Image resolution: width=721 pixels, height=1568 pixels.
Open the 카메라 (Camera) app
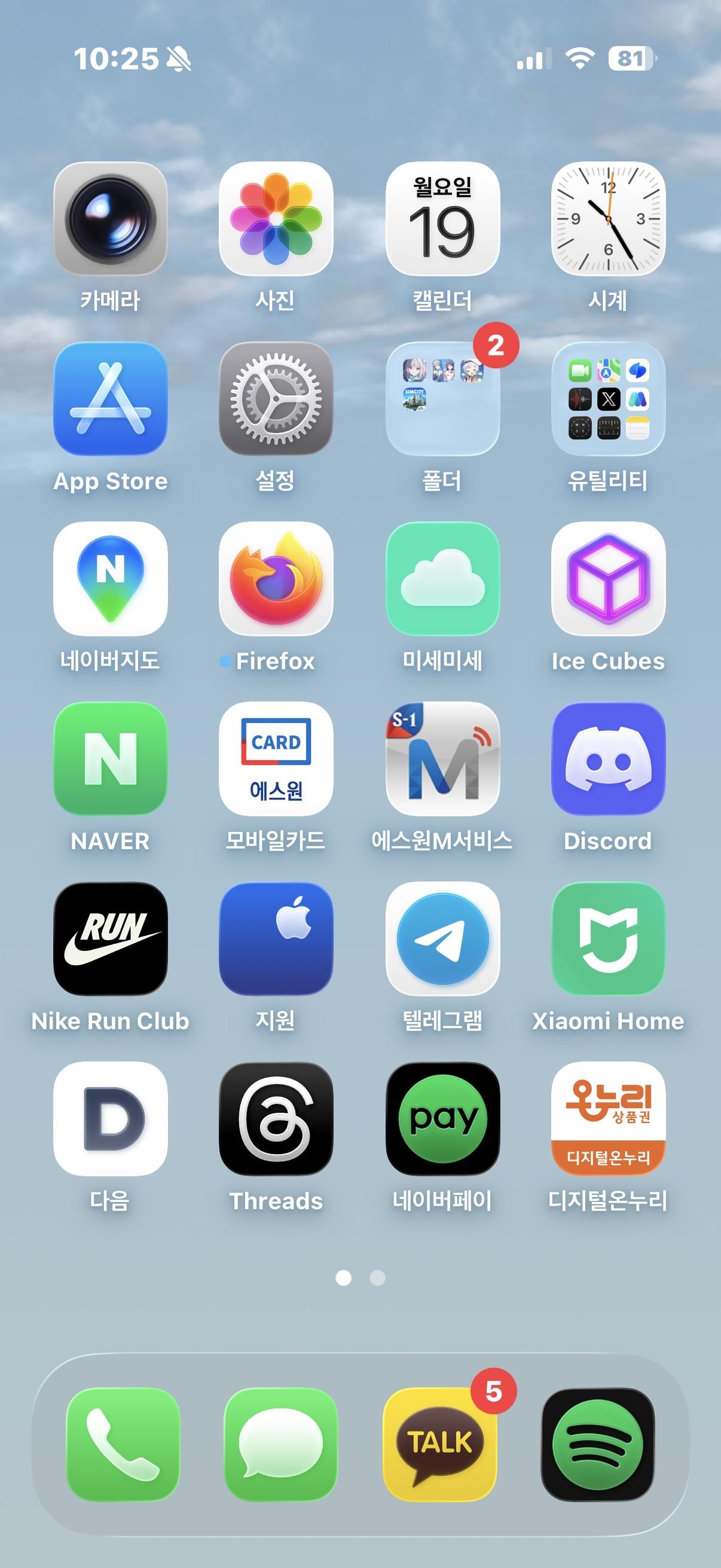pyautogui.click(x=110, y=218)
